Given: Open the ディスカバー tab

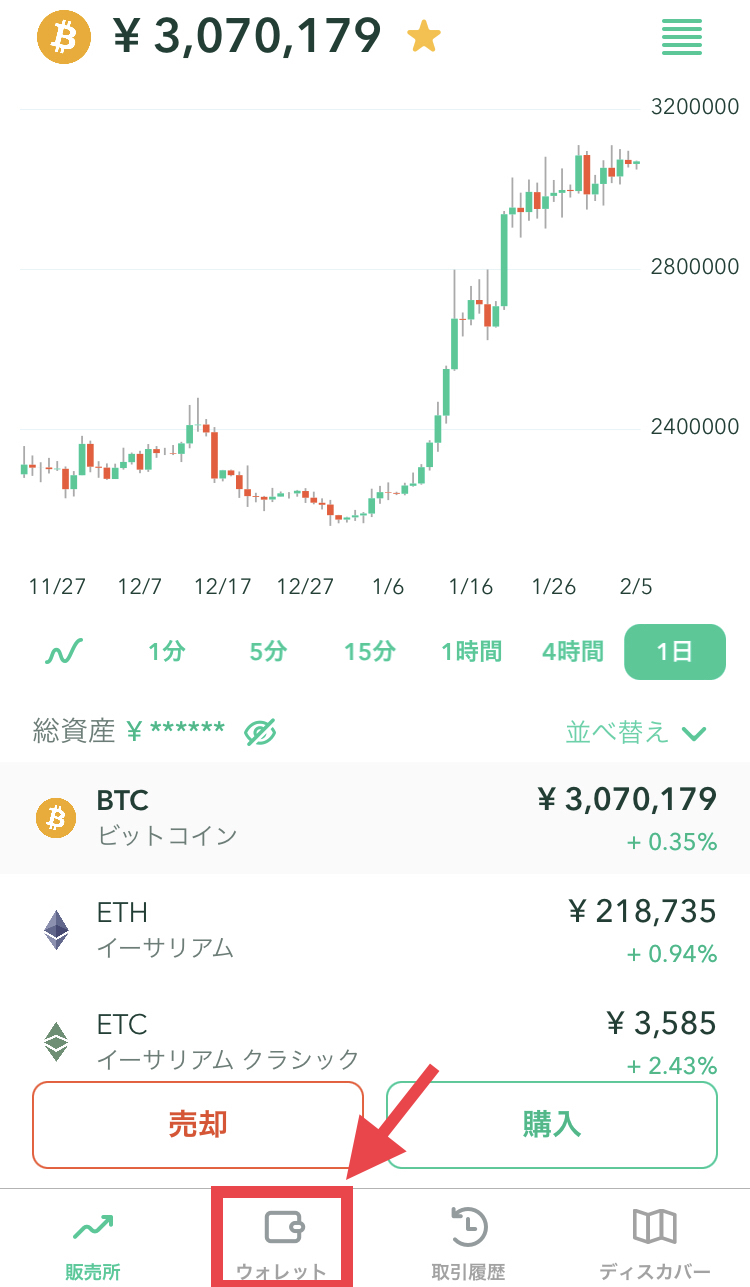Looking at the screenshot, I should (655, 1243).
